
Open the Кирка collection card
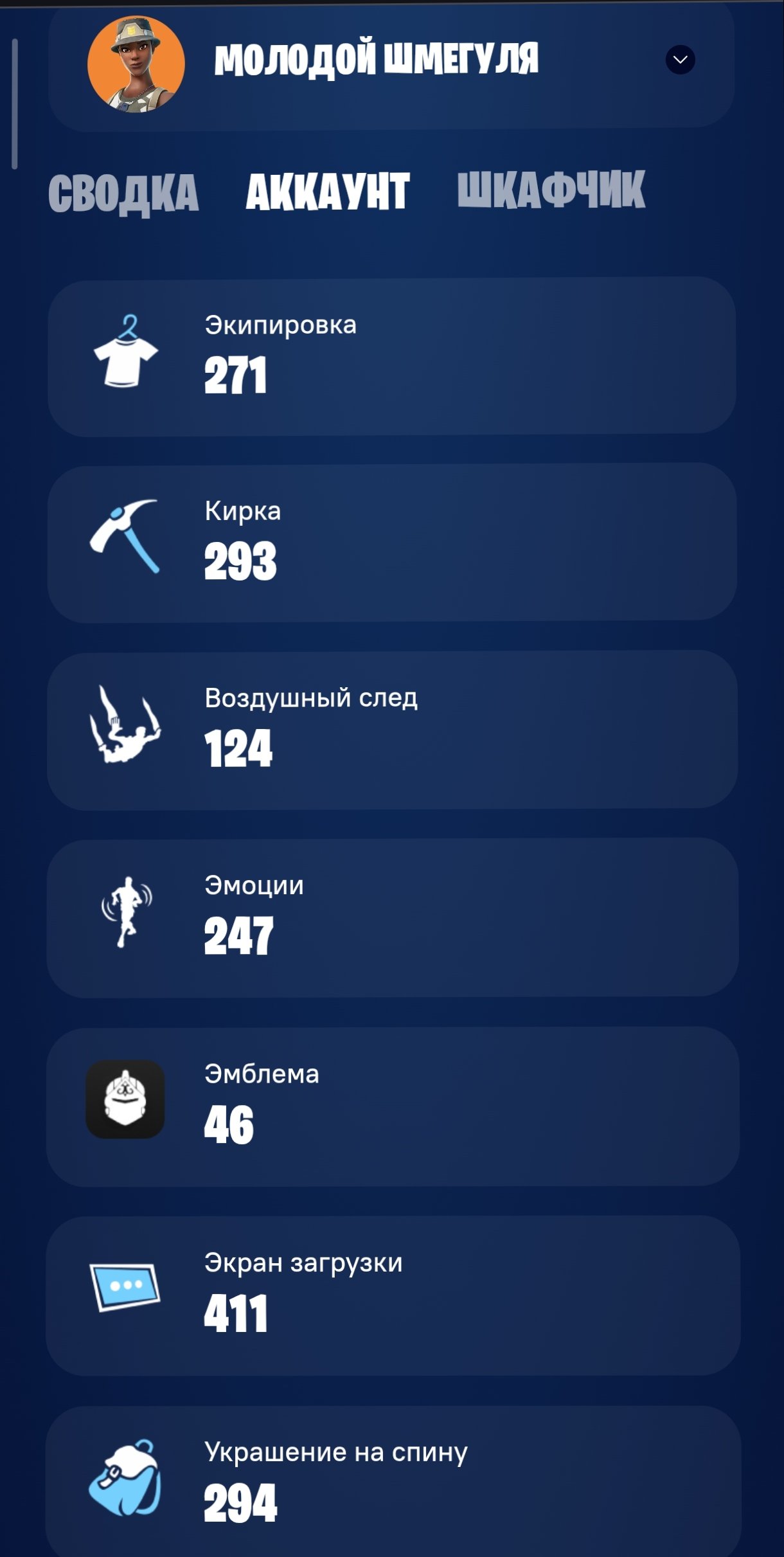tap(392, 540)
